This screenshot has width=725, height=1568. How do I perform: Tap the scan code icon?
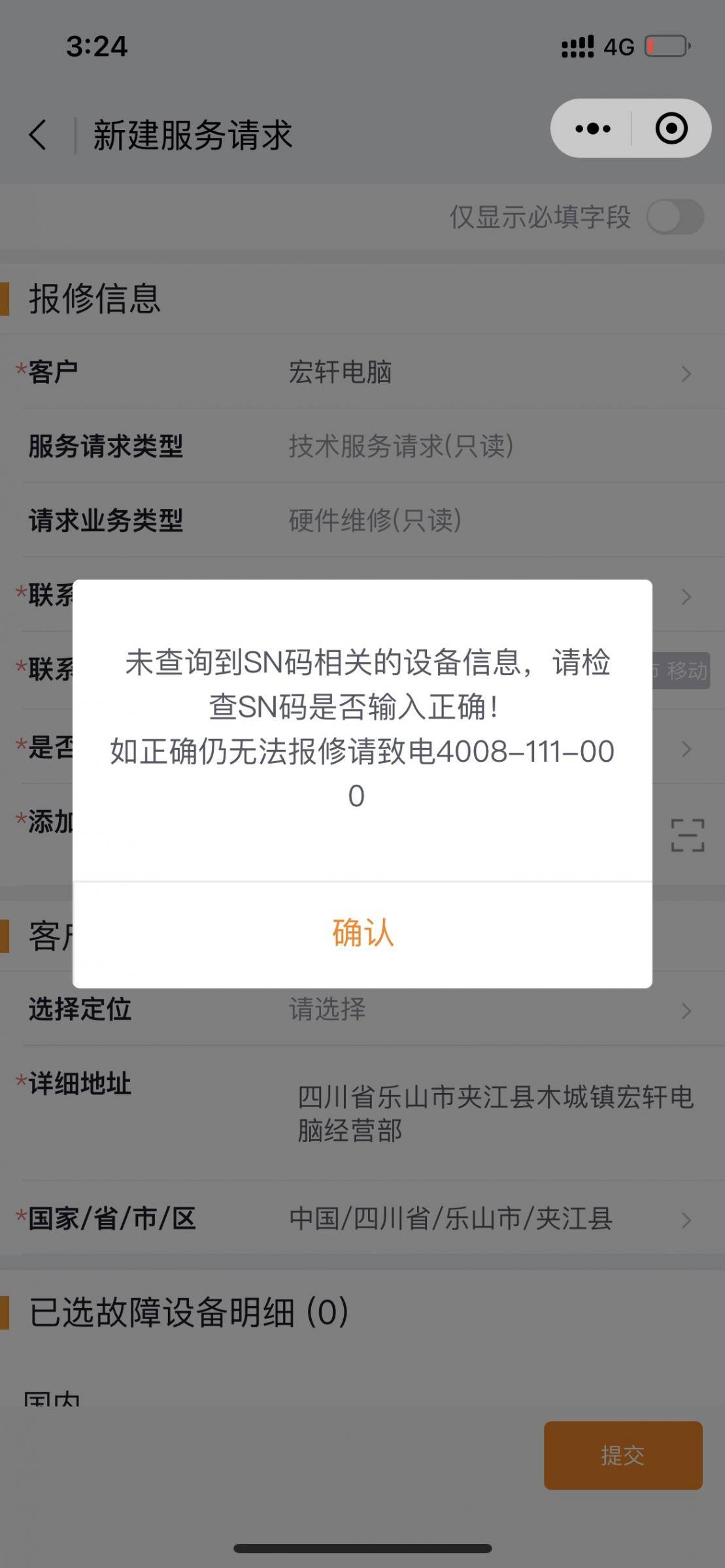point(687,835)
